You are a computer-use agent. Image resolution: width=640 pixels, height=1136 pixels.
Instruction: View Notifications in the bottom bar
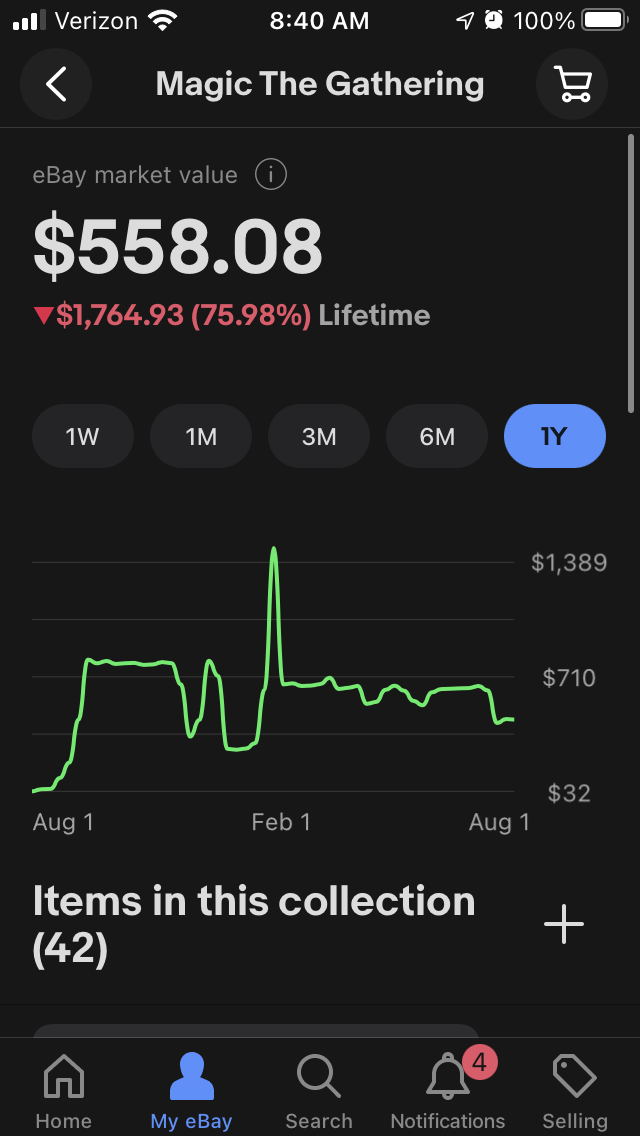tap(448, 1091)
